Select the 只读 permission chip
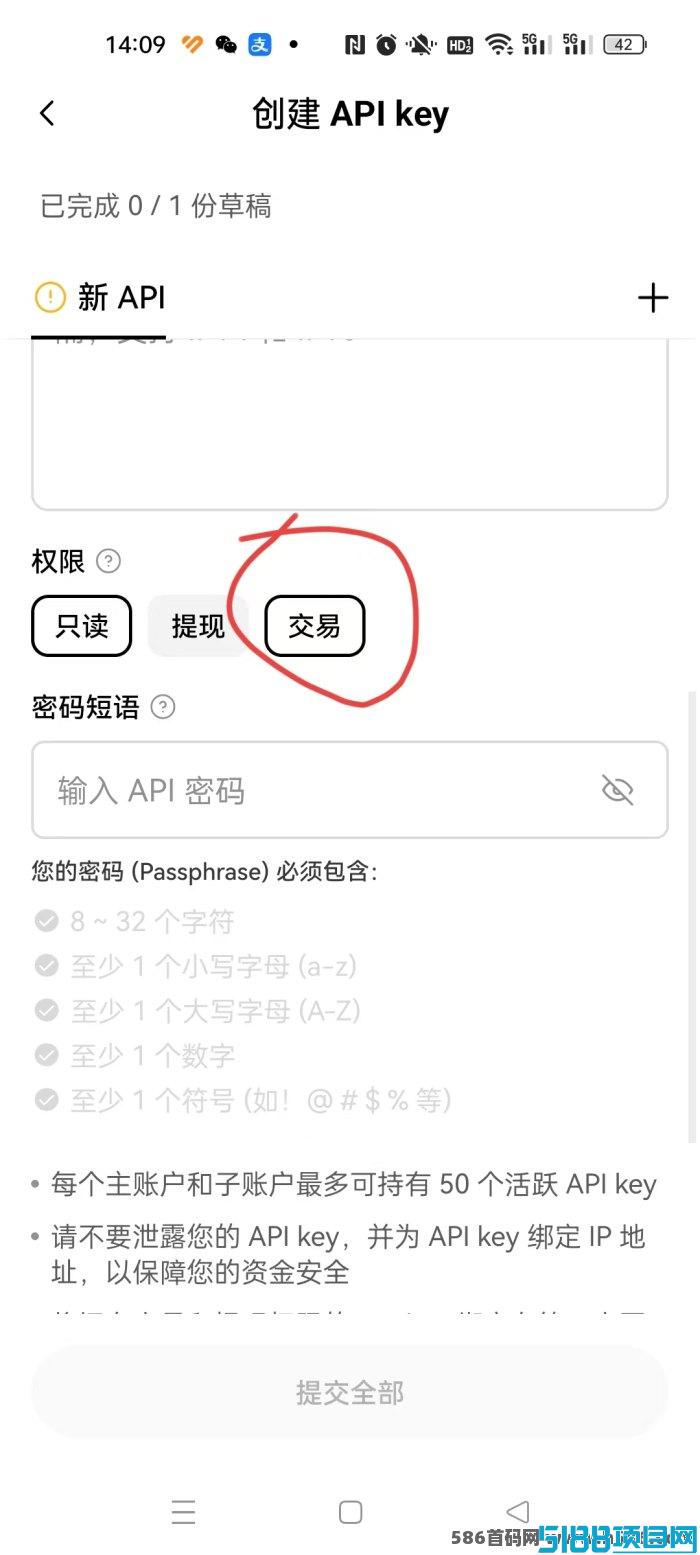This screenshot has width=700, height=1555. coord(82,626)
